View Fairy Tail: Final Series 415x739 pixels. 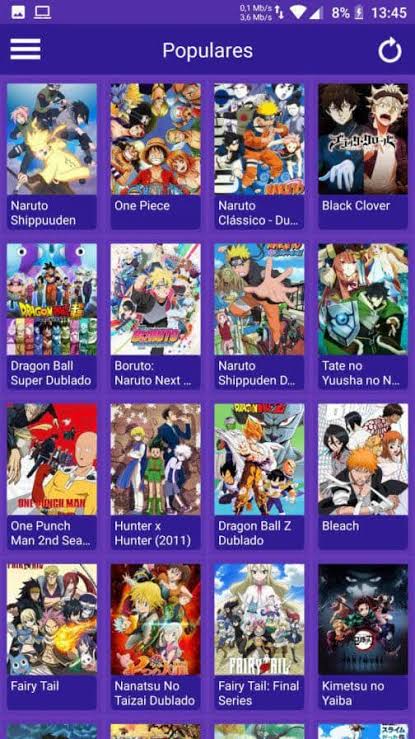[x=259, y=637]
